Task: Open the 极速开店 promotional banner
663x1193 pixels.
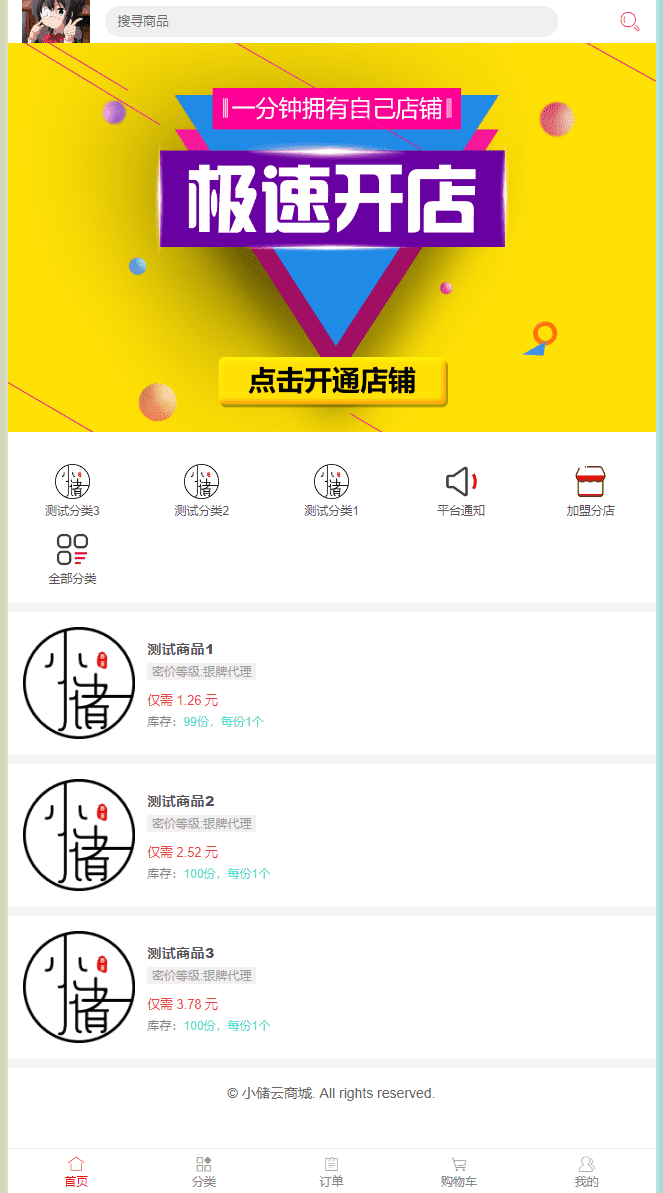Action: [331, 237]
